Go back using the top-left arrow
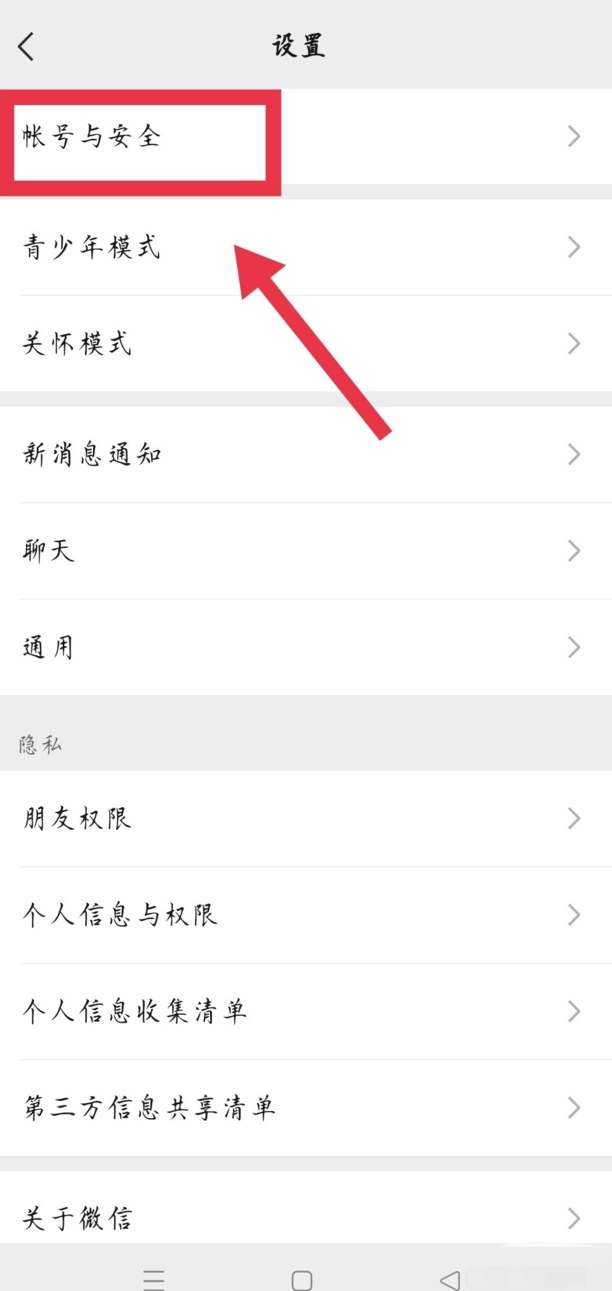This screenshot has width=612, height=1291. point(27,45)
